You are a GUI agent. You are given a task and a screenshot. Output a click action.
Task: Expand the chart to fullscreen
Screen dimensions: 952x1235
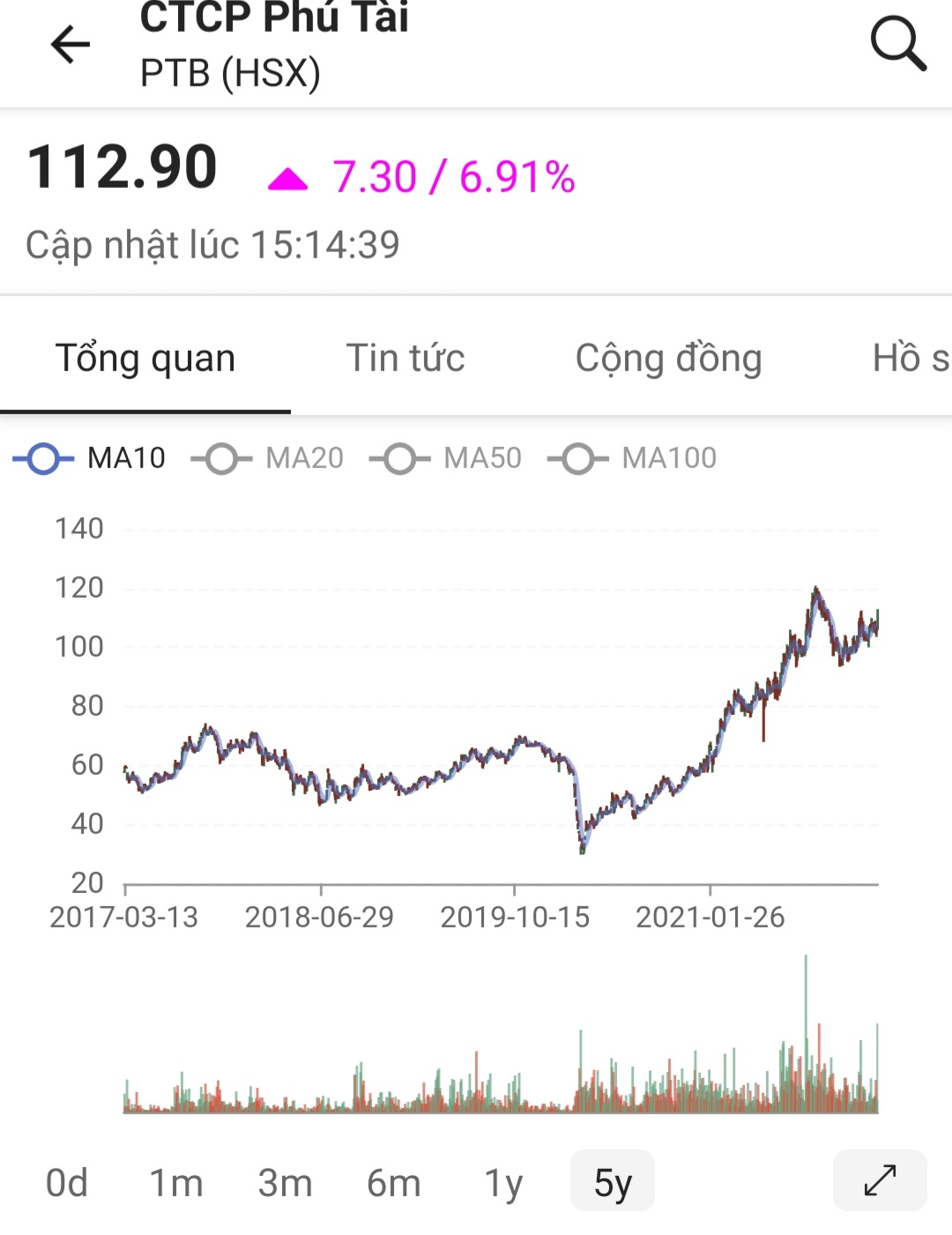[x=880, y=1180]
